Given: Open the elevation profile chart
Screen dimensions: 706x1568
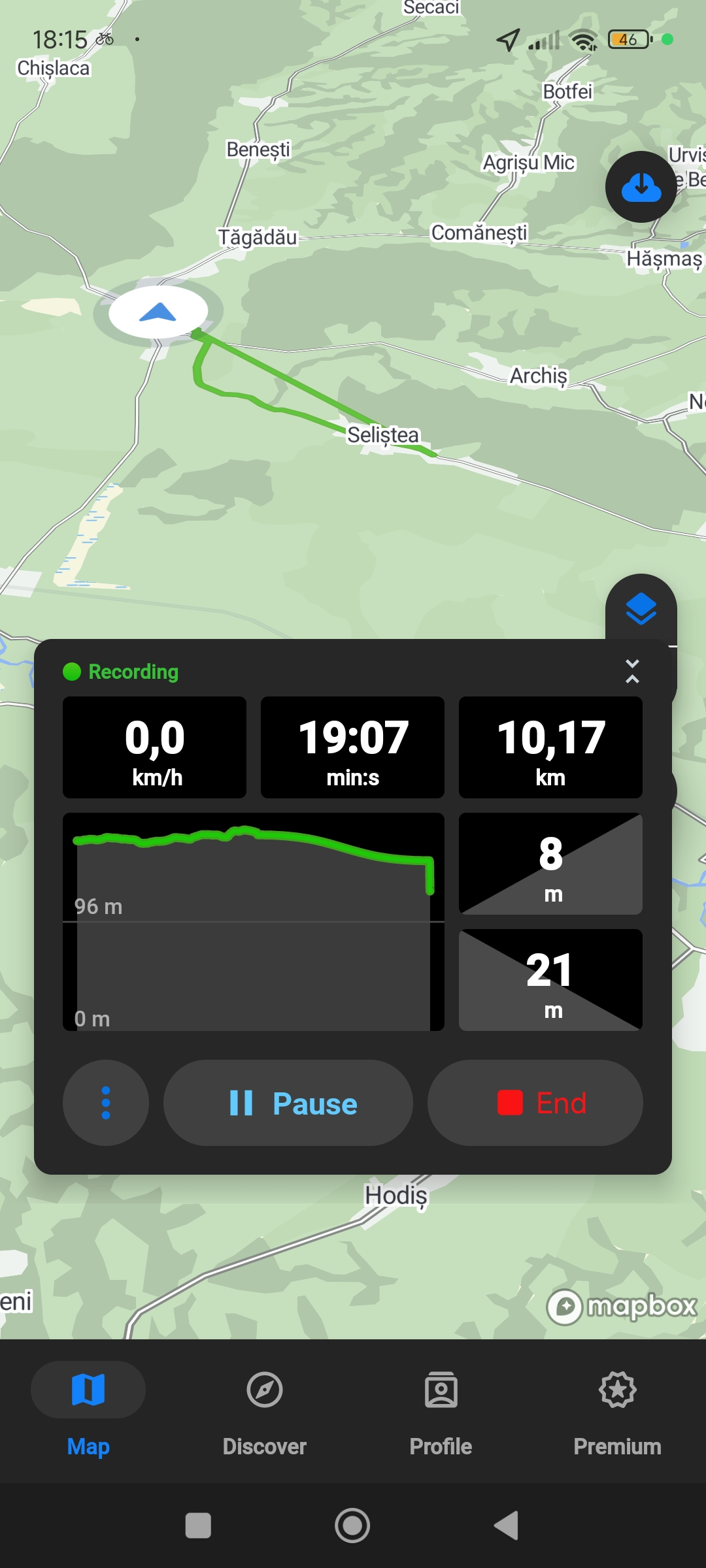Looking at the screenshot, I should tap(254, 921).
